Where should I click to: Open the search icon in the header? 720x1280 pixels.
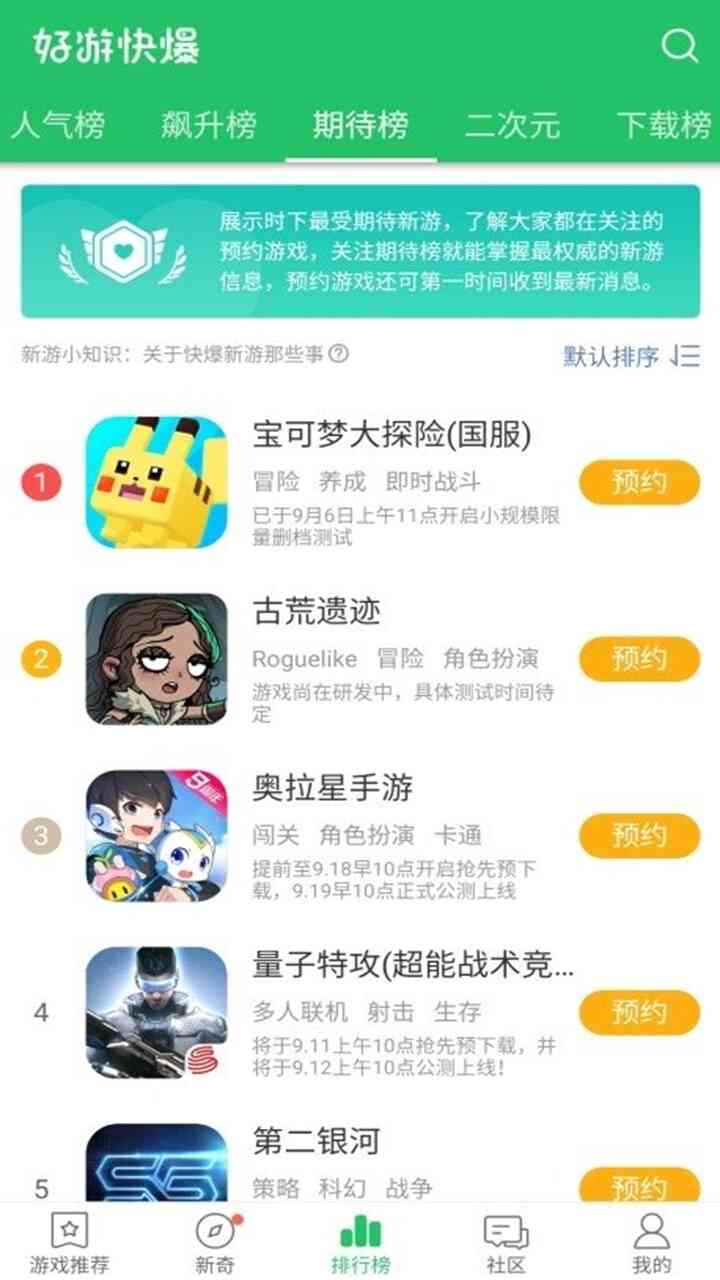tap(680, 45)
